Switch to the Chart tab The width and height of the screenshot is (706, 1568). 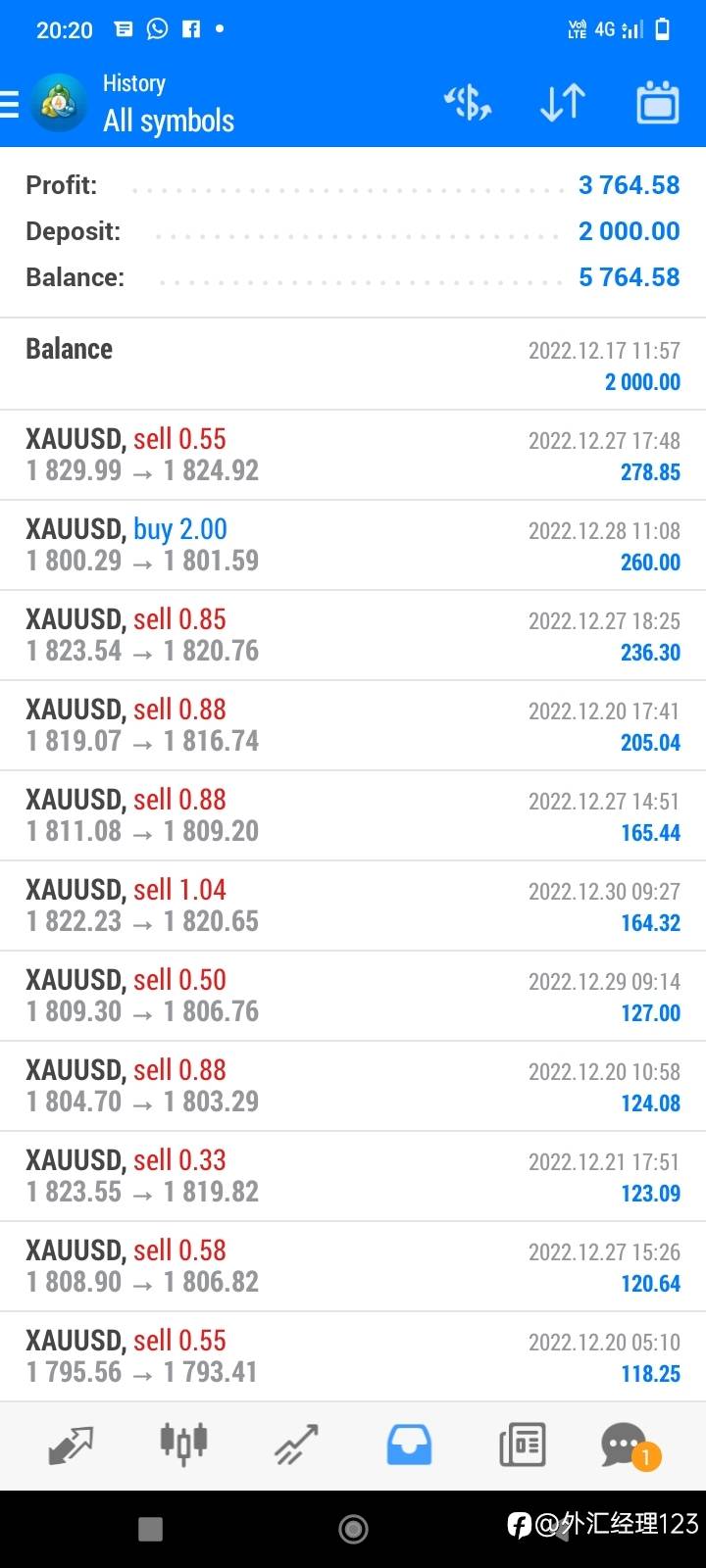[x=183, y=1443]
